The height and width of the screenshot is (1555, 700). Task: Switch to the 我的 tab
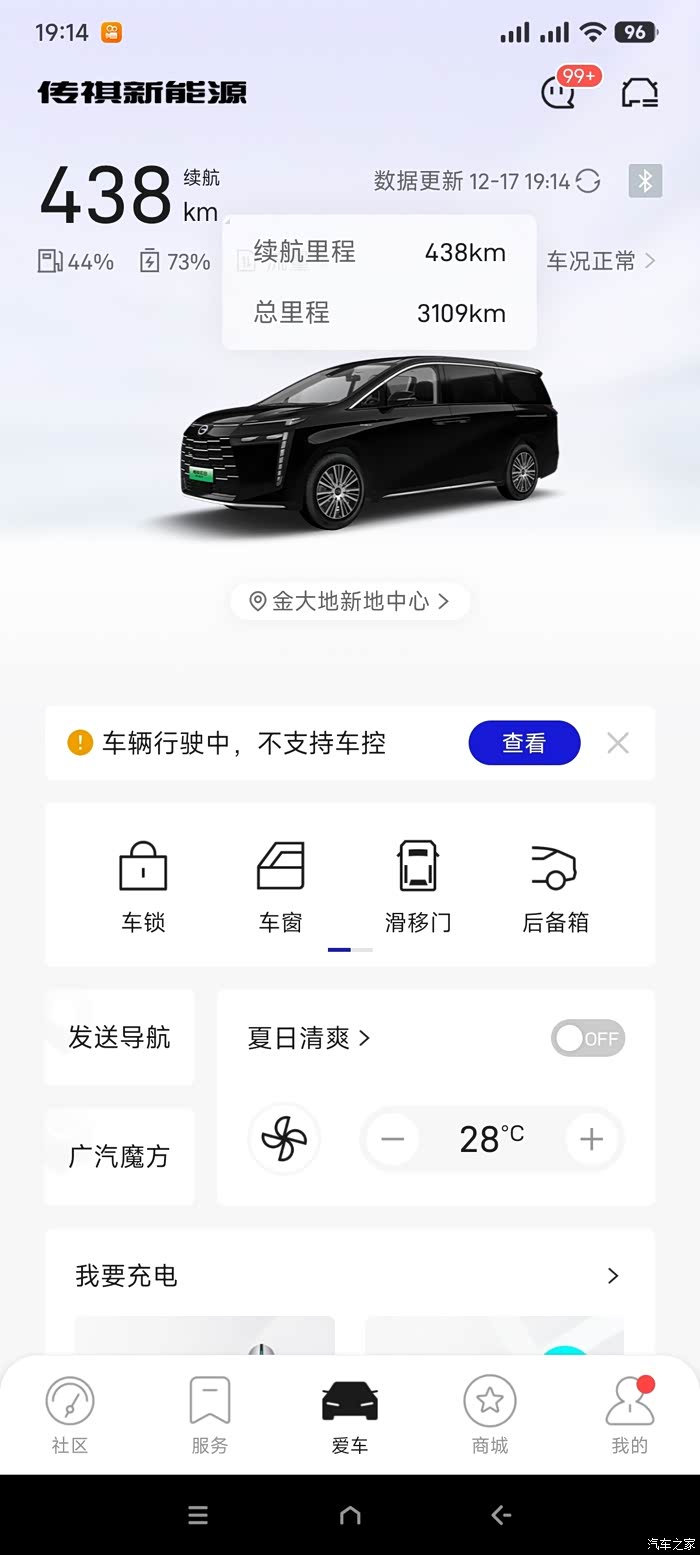(630, 1415)
